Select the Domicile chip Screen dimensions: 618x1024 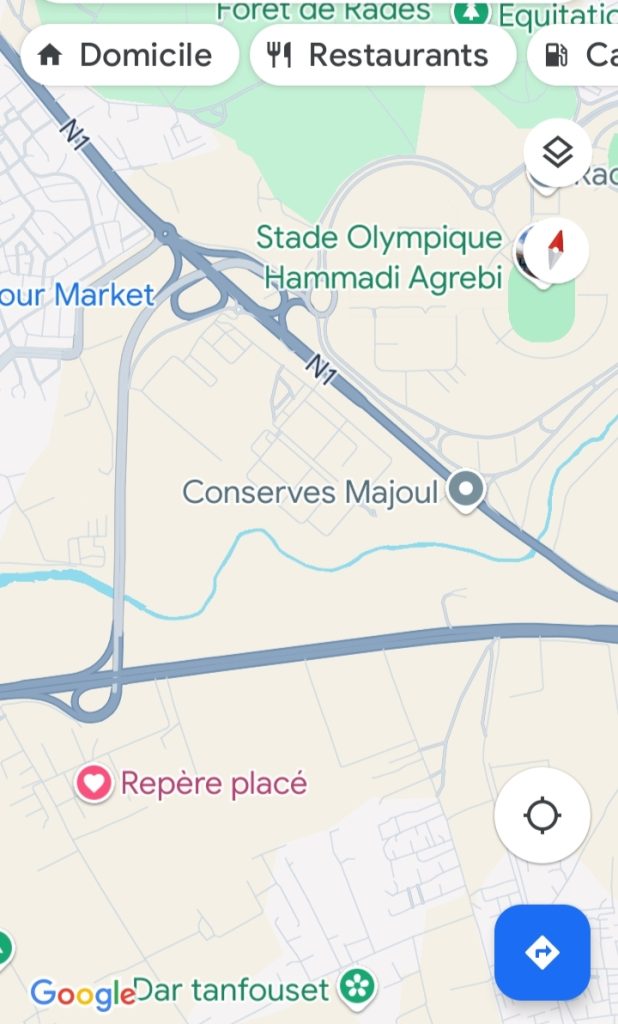[x=128, y=55]
